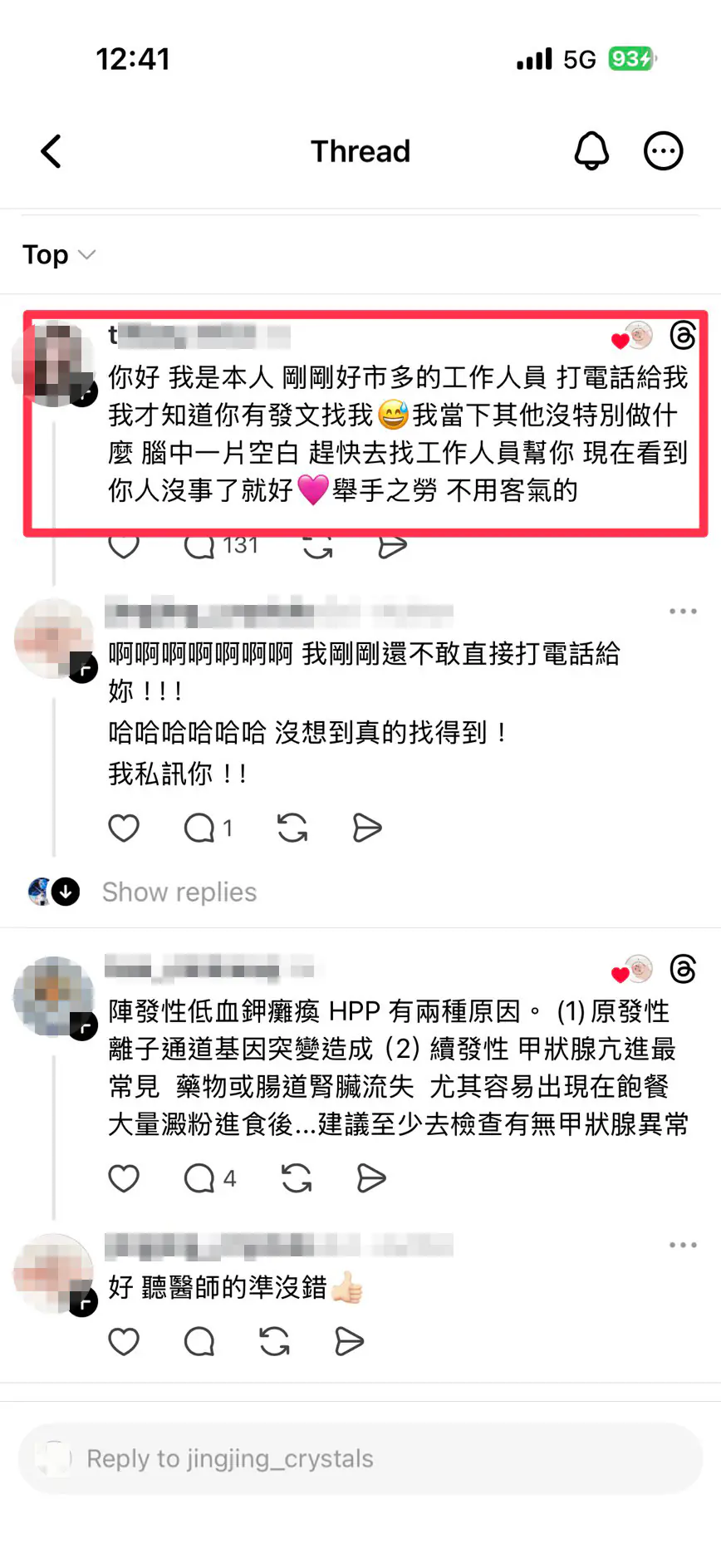The height and width of the screenshot is (1568, 721).
Task: Open the thread's more options menu
Action: (x=663, y=151)
